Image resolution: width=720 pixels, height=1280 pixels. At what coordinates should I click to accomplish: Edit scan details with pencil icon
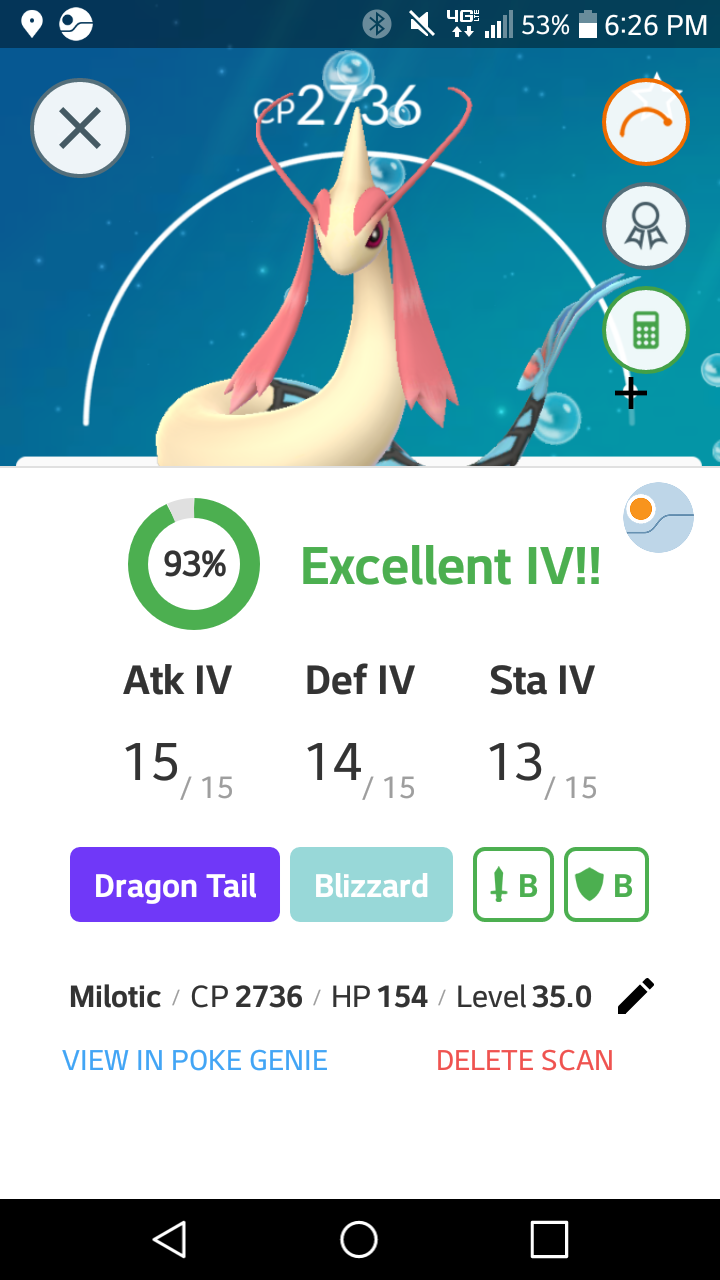[636, 996]
